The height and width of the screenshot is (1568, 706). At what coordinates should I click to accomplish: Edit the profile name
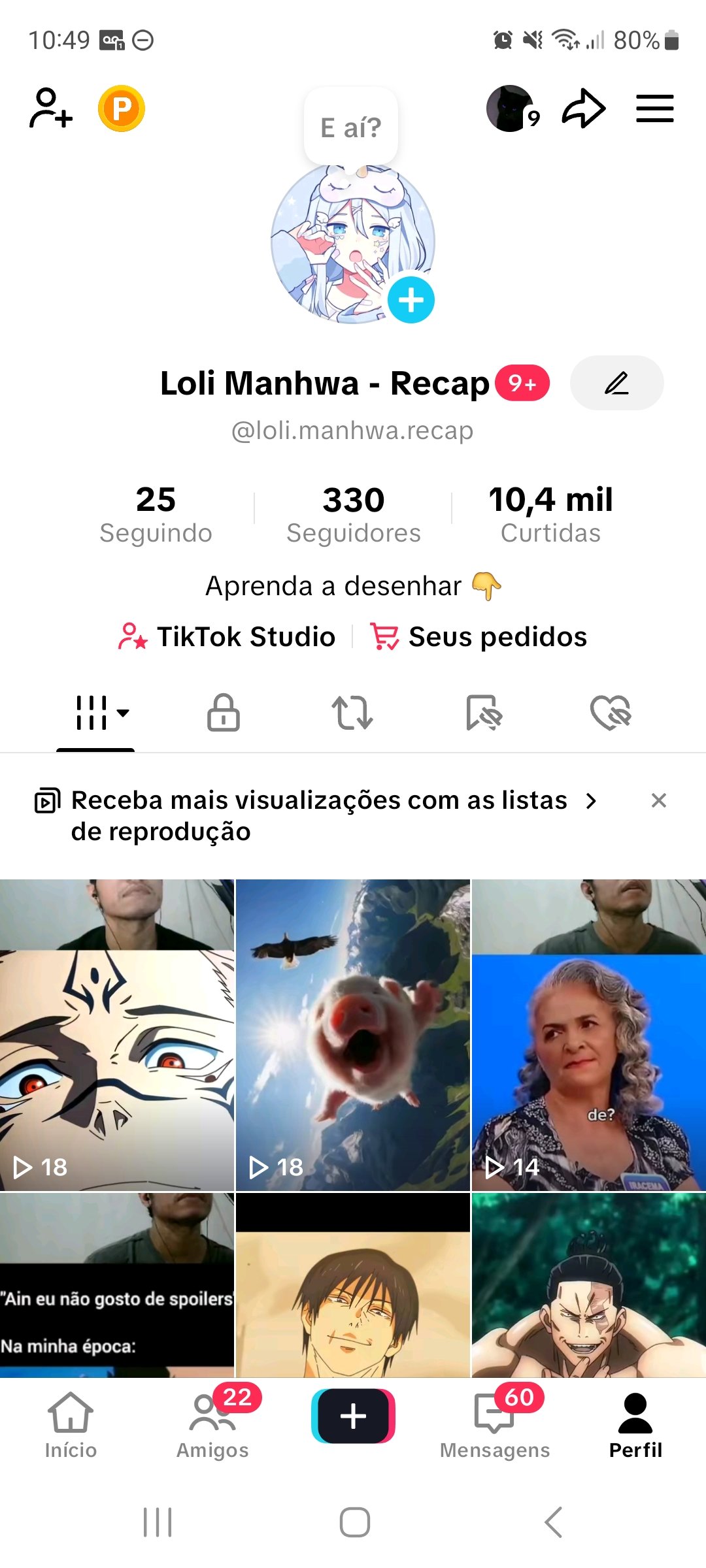[x=616, y=383]
